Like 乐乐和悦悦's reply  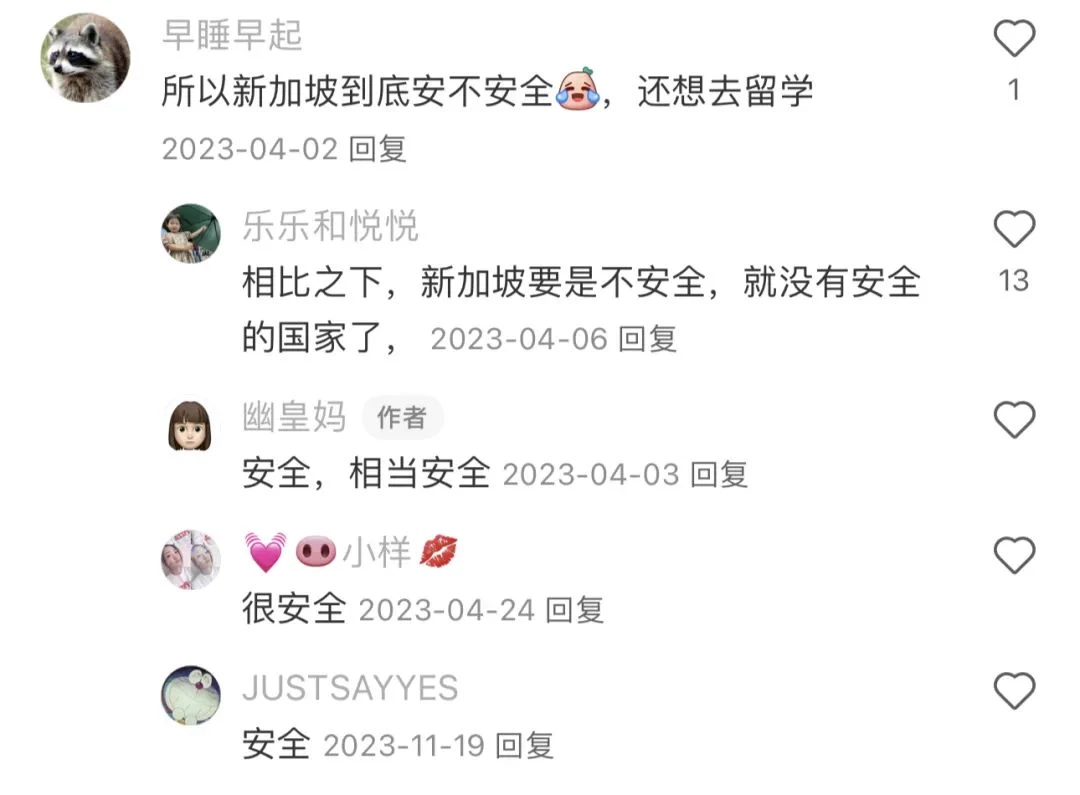1014,230
